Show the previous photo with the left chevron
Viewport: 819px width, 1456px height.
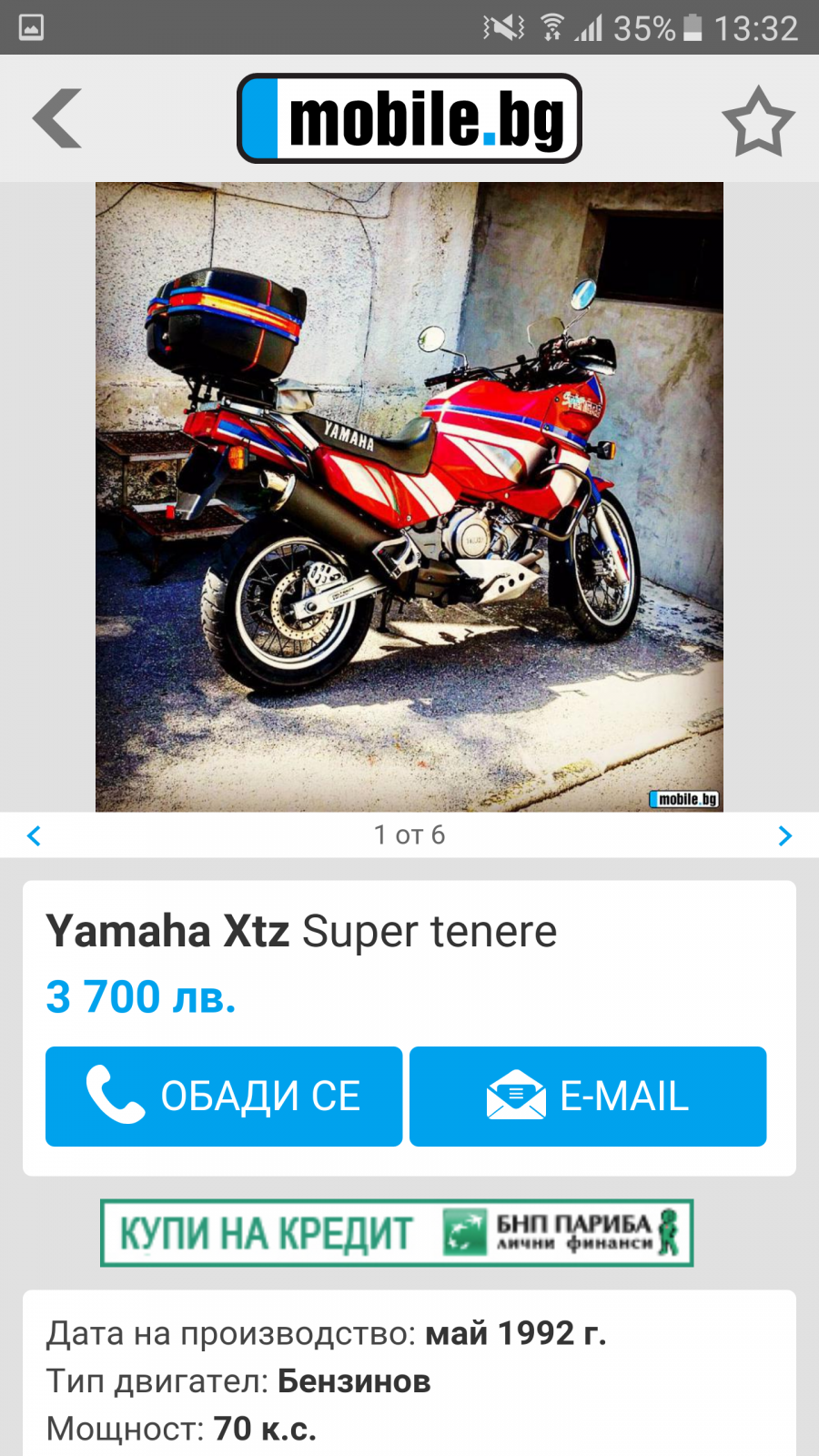[x=34, y=835]
